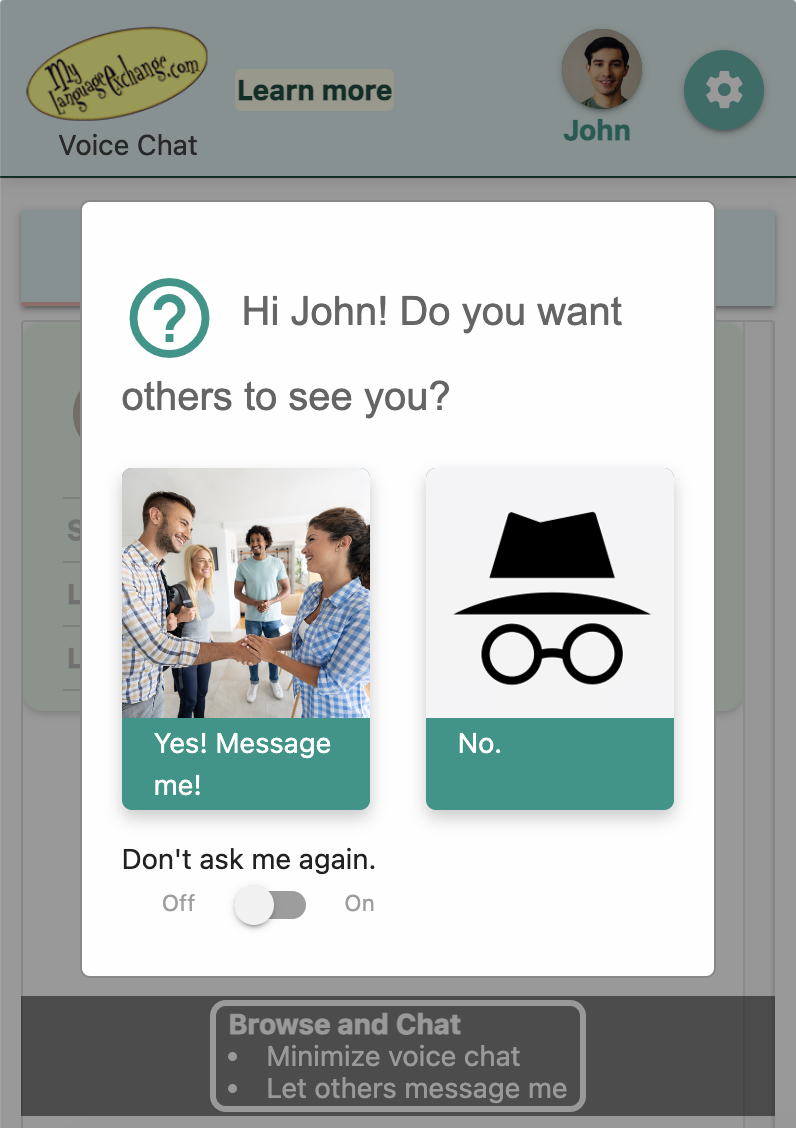Tap the Learn more button

(314, 91)
